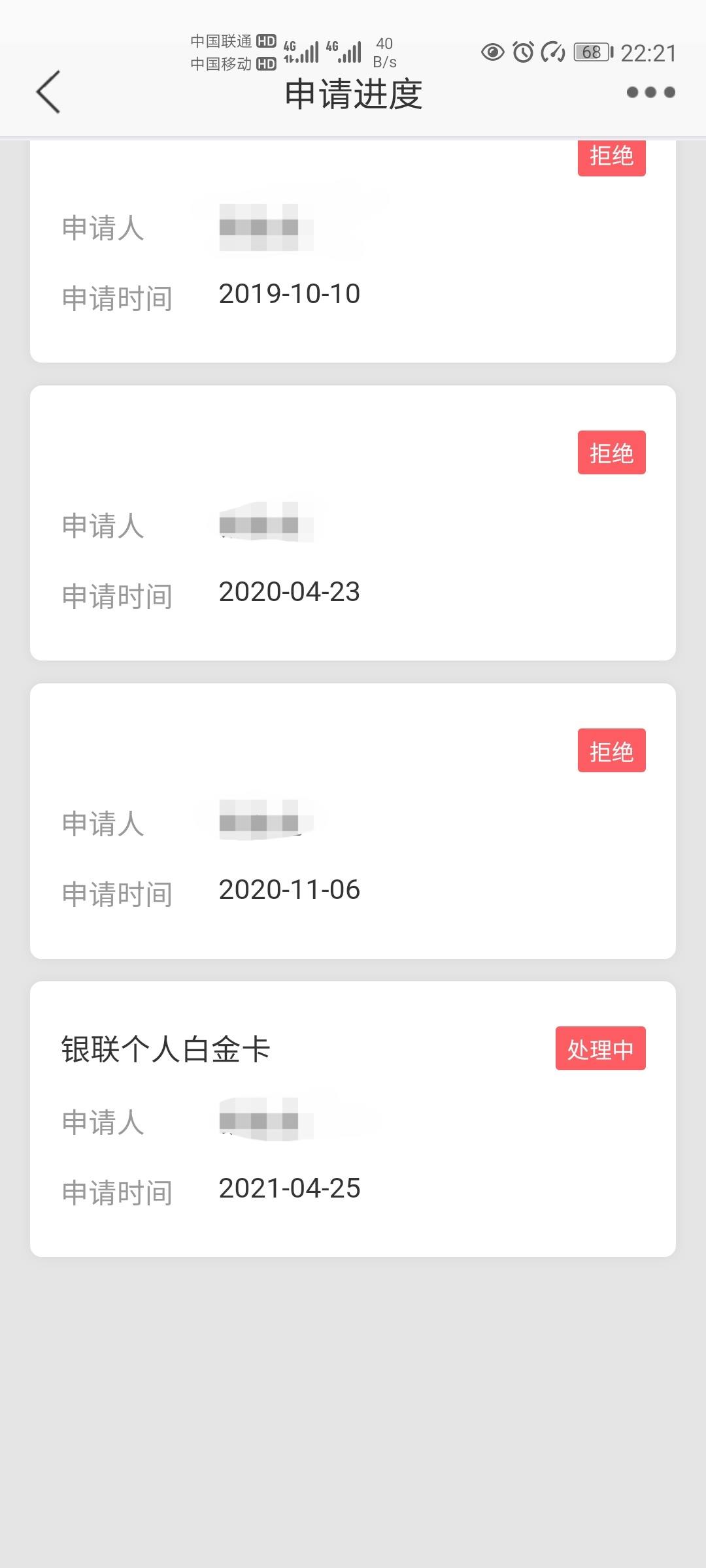Screen dimensions: 706x1568
Task: Open the 银联个人白金卡 application in progress
Action: pyautogui.click(x=353, y=1119)
